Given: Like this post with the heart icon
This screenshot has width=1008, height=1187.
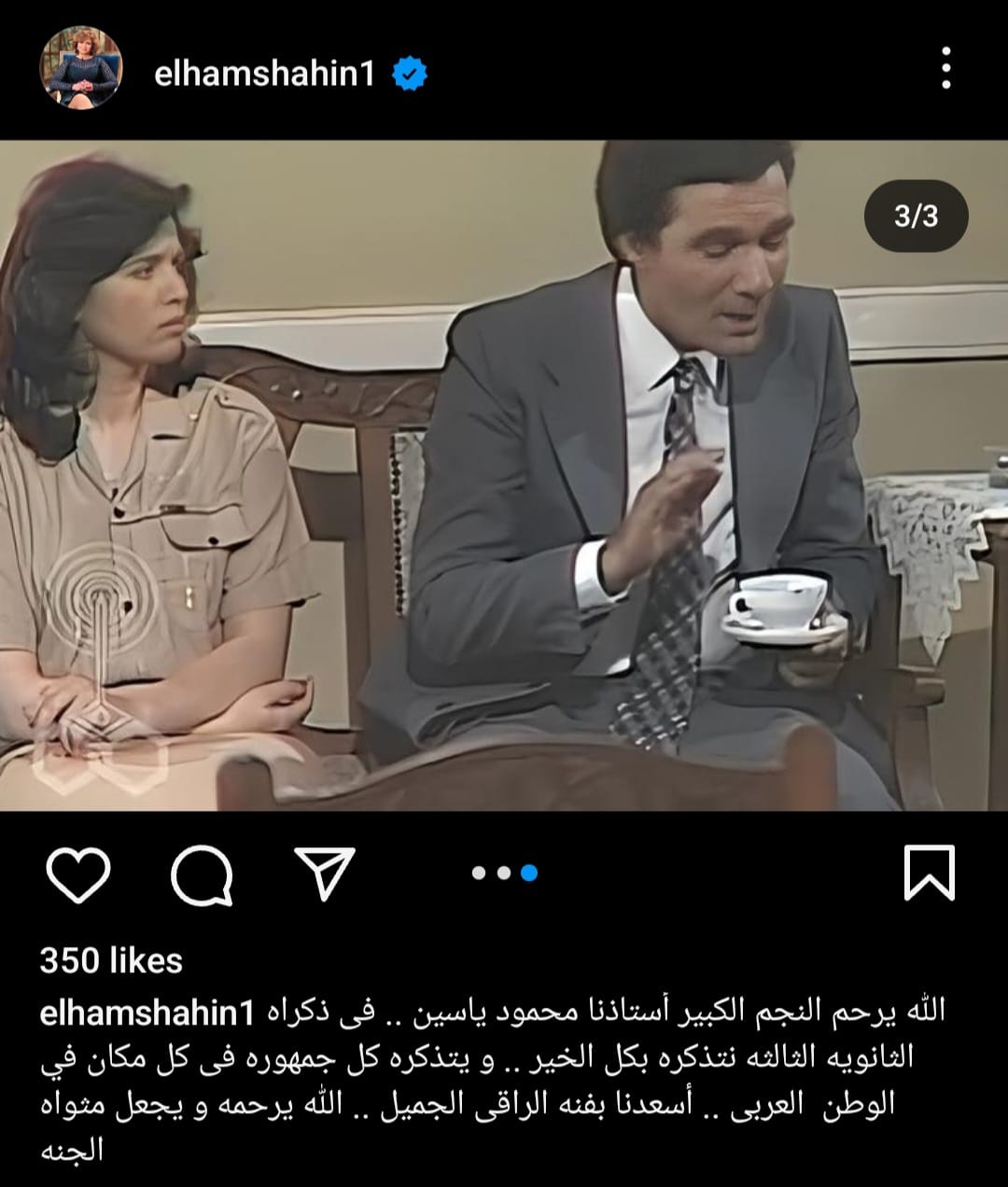Looking at the screenshot, I should (77, 874).
